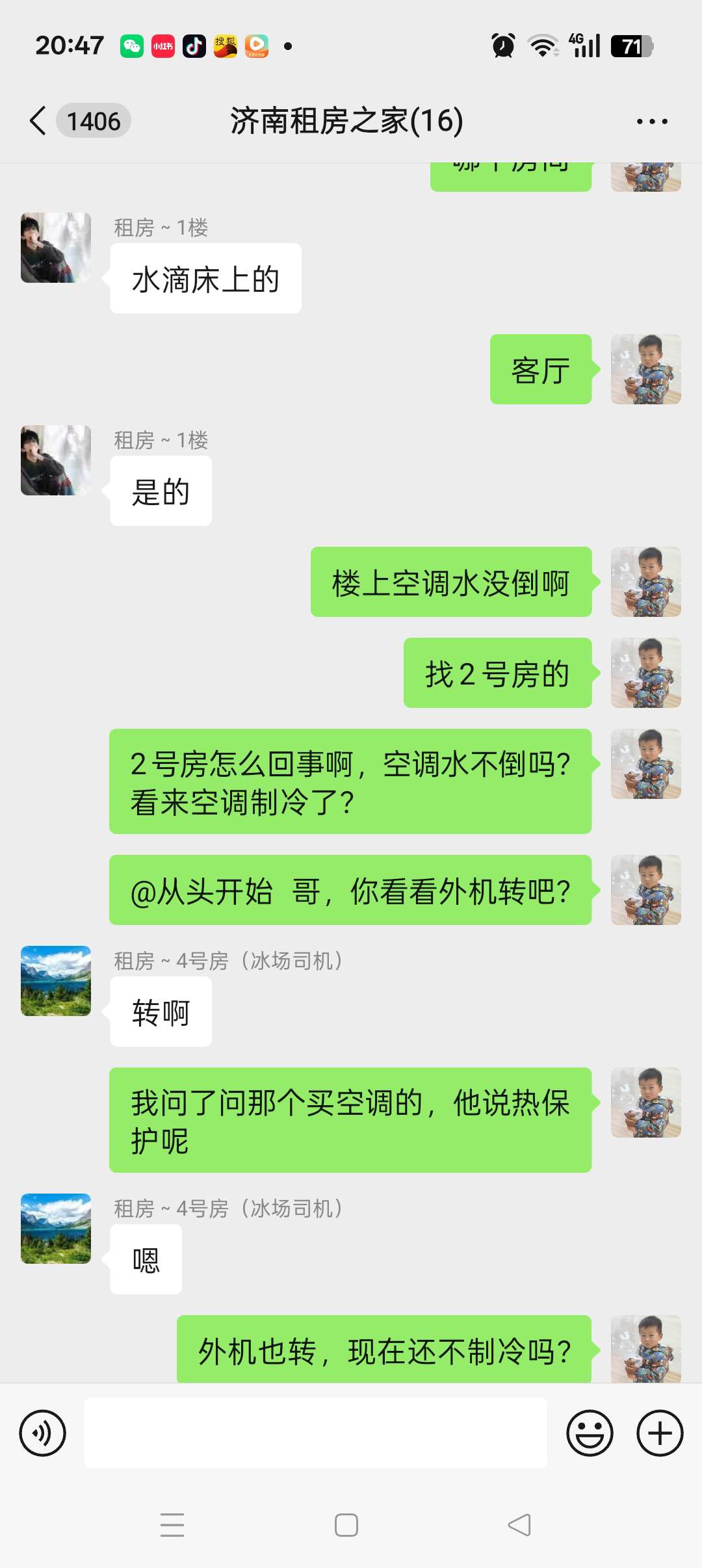The height and width of the screenshot is (1568, 702).
Task: Open the plus attachments menu
Action: [x=659, y=1433]
